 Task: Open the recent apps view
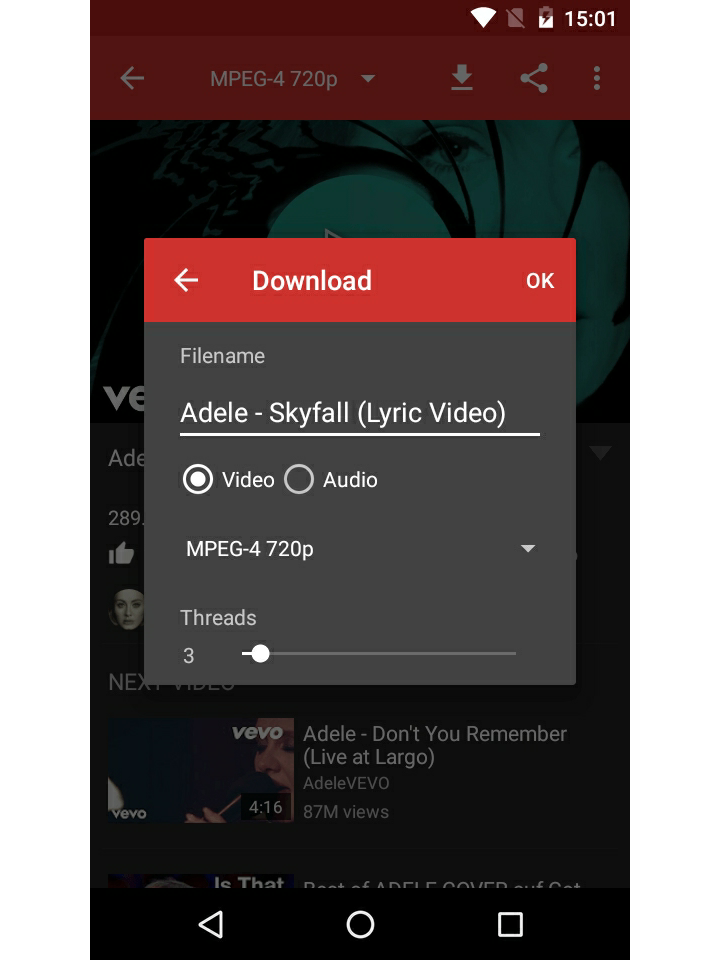point(510,924)
